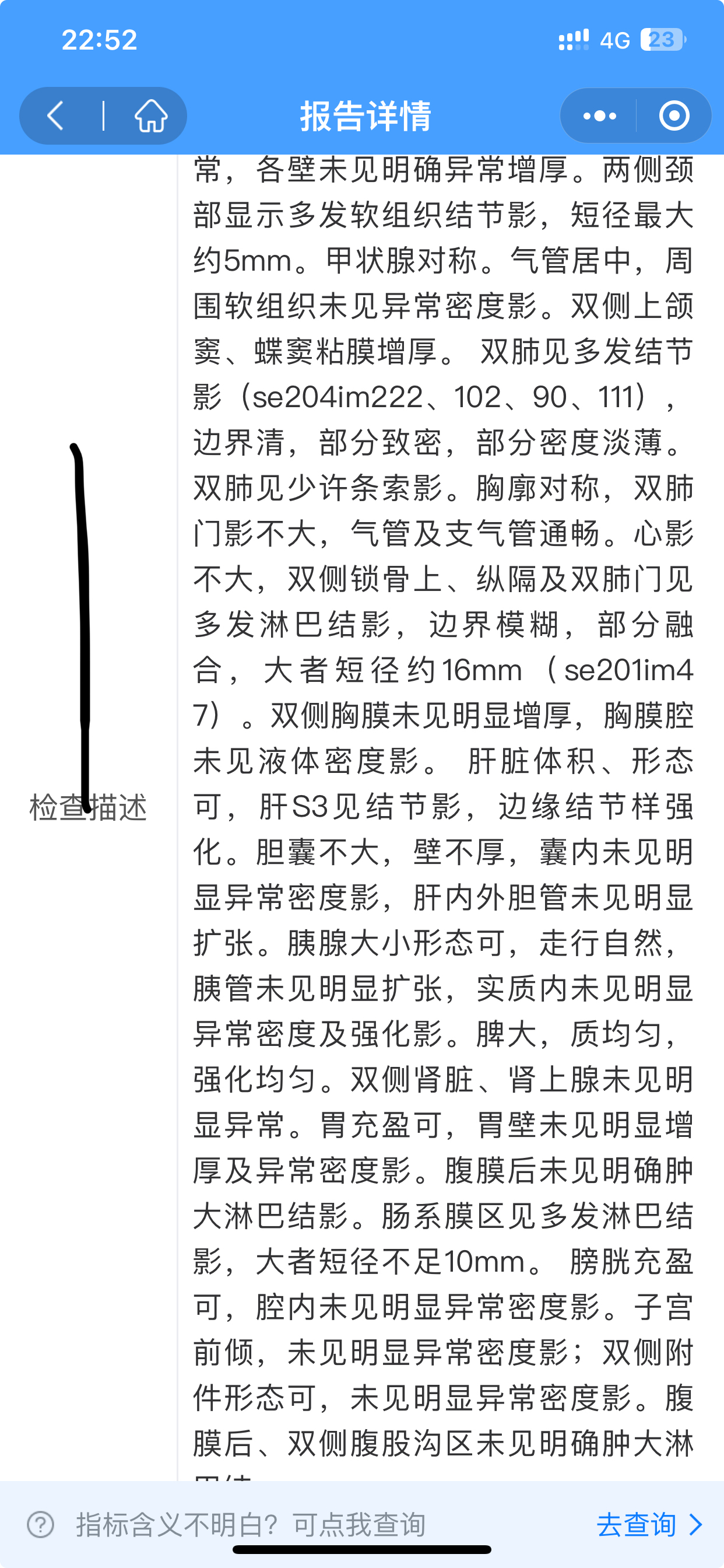Viewport: 724px width, 1568px height.
Task: Tap 去查询 to look up indicators
Action: click(x=649, y=1524)
